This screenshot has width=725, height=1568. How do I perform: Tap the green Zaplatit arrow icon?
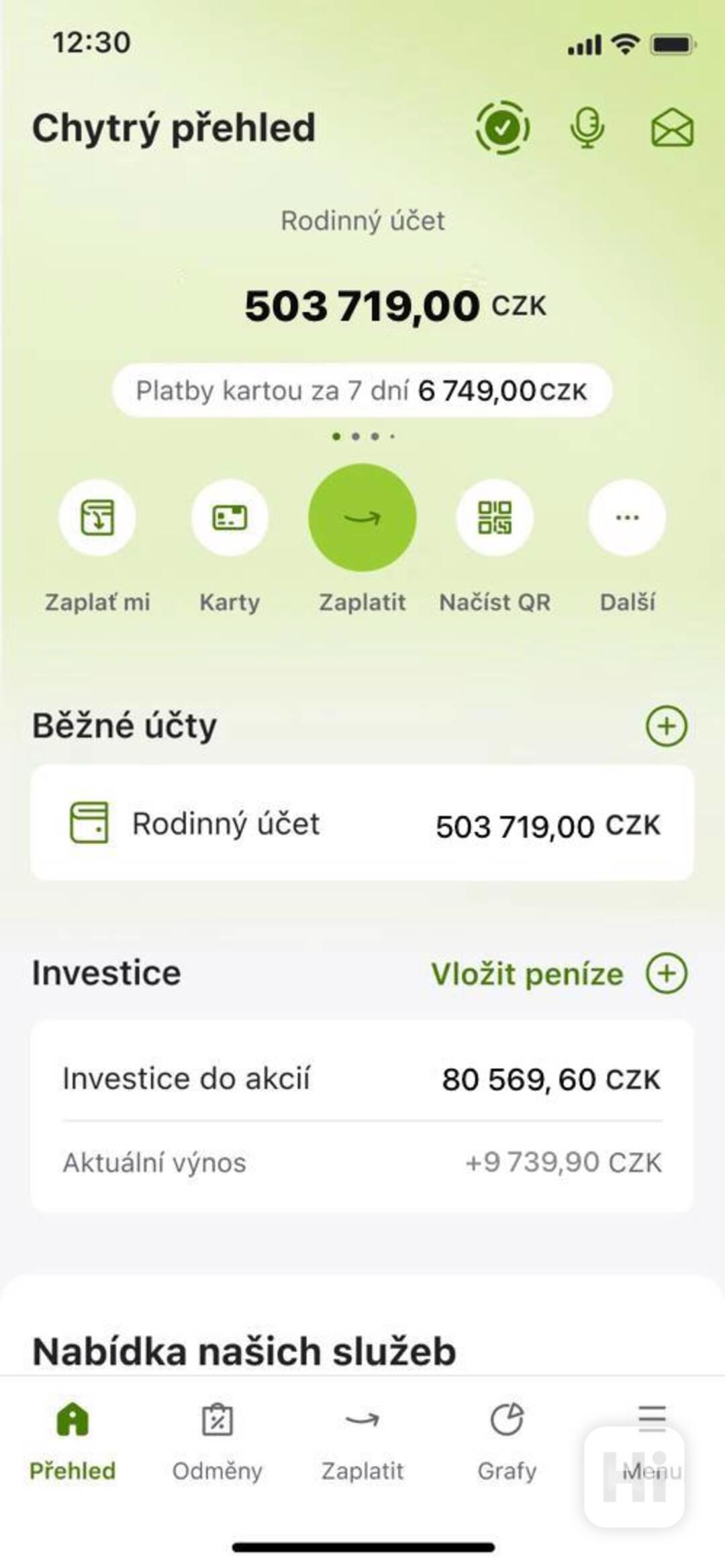(x=362, y=517)
